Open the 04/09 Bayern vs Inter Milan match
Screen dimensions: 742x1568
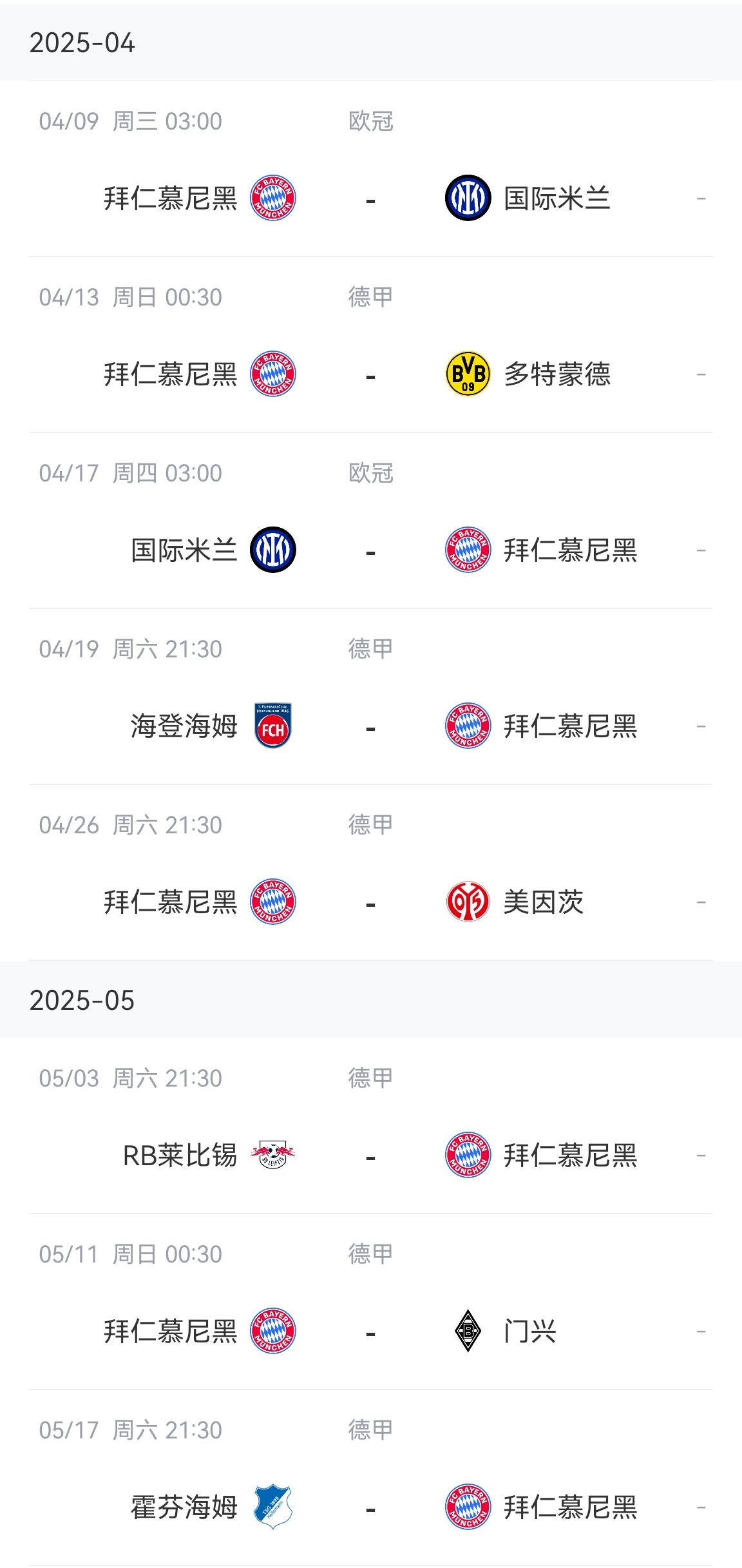[370, 198]
